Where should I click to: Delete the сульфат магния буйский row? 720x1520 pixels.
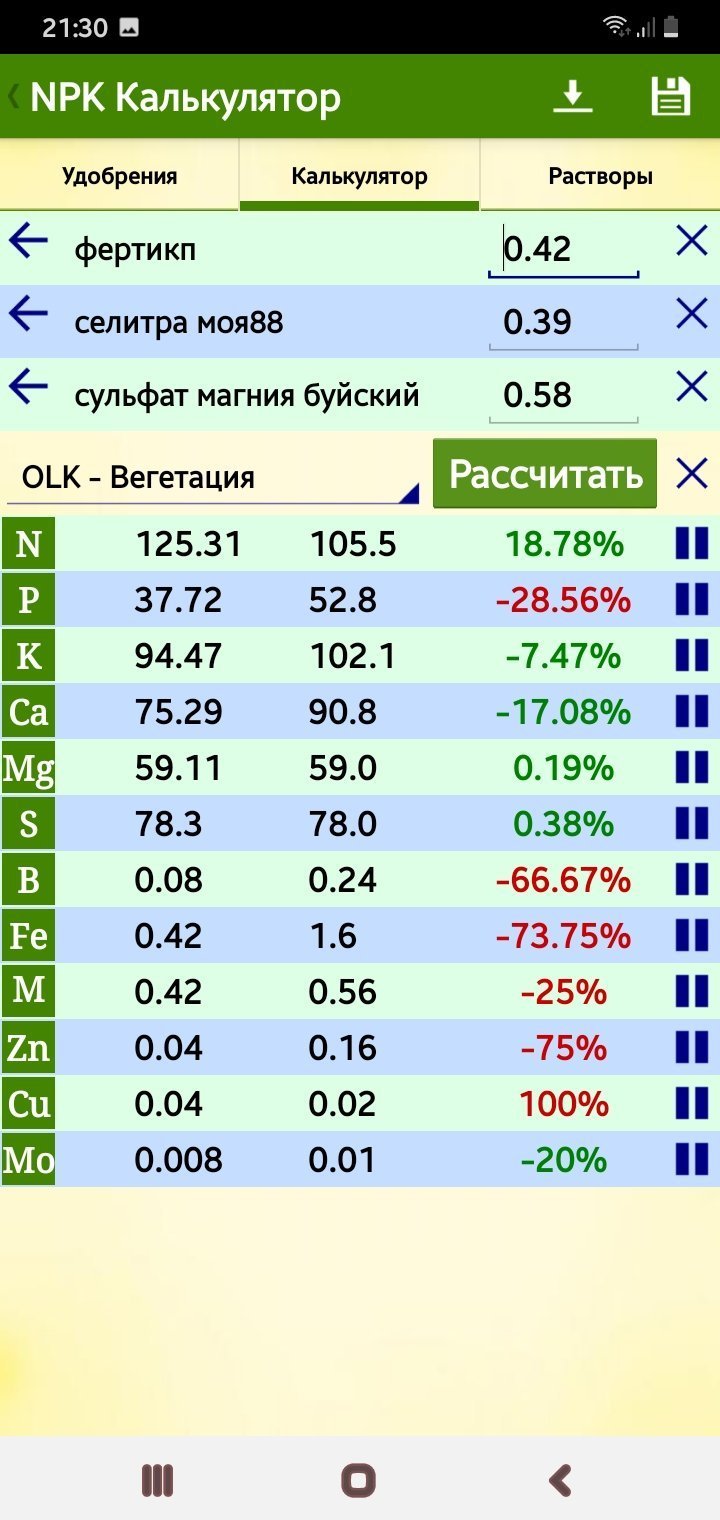coord(692,387)
